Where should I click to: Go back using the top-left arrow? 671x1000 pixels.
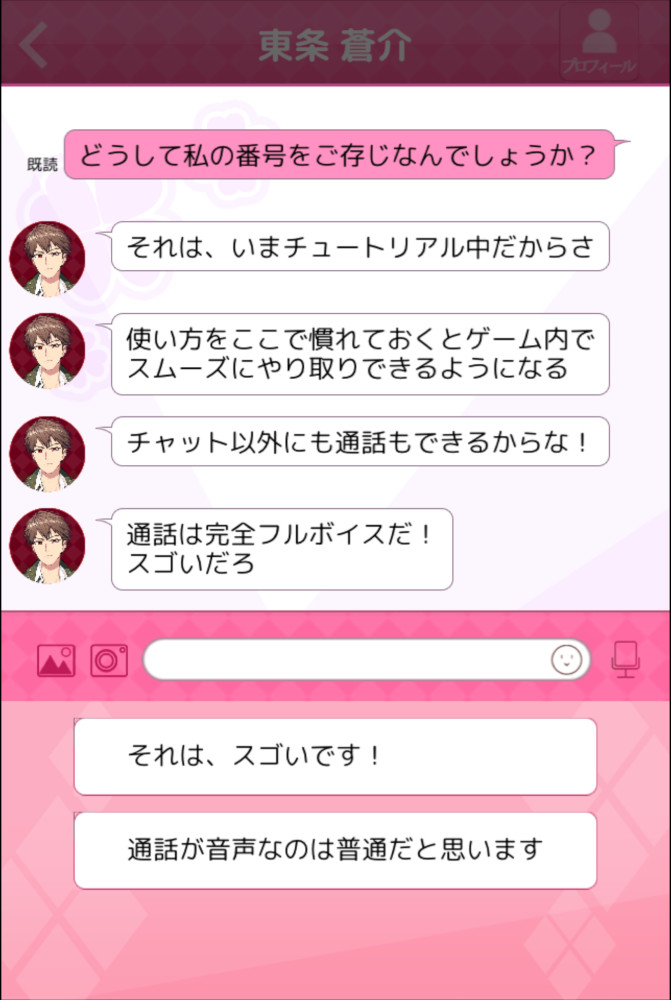coord(34,44)
